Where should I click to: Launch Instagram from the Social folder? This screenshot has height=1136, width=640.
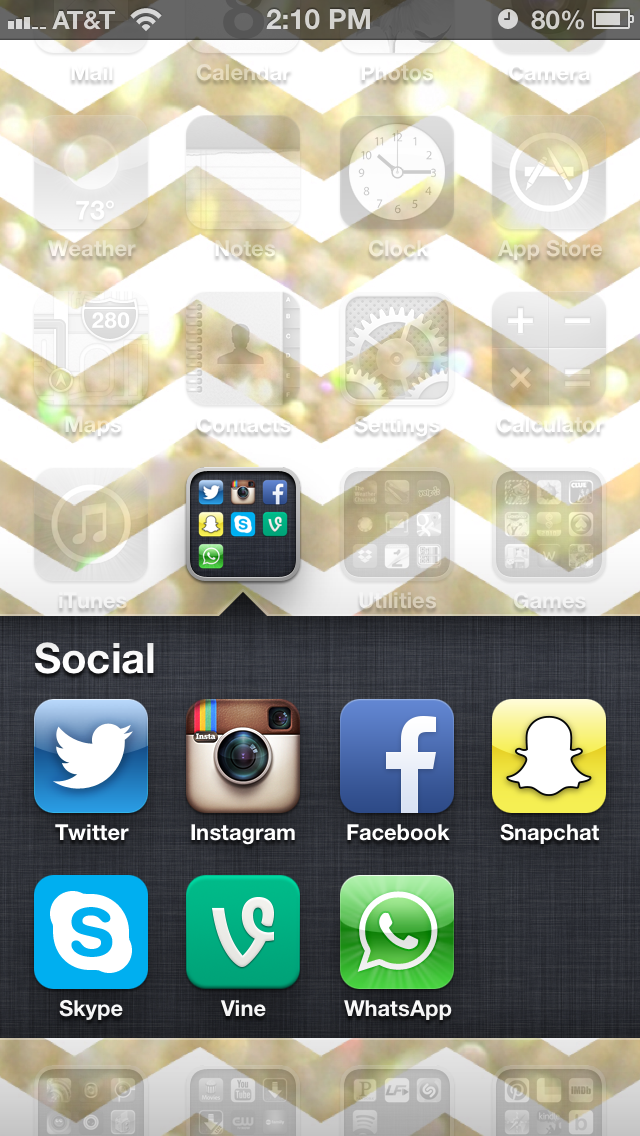(x=243, y=756)
